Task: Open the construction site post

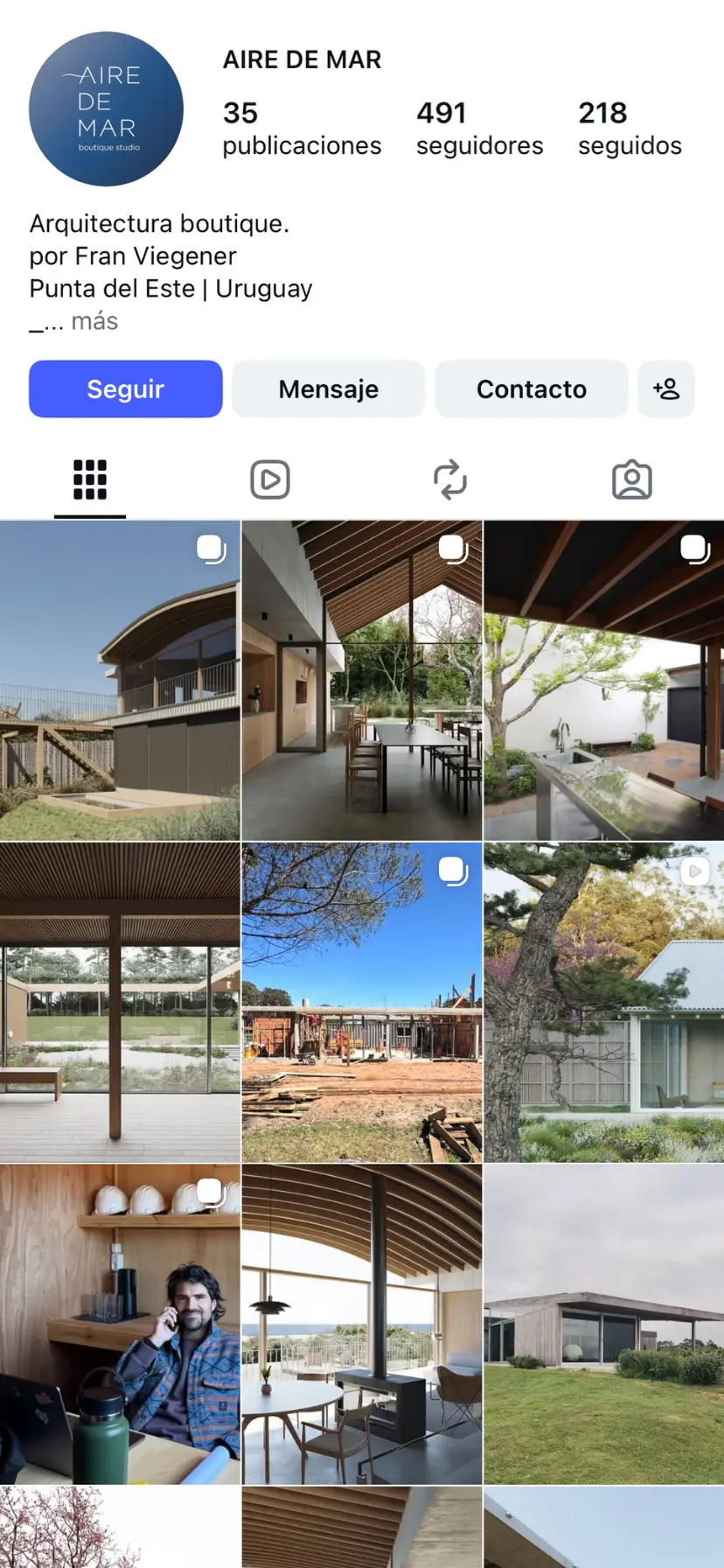Action: click(x=361, y=1002)
